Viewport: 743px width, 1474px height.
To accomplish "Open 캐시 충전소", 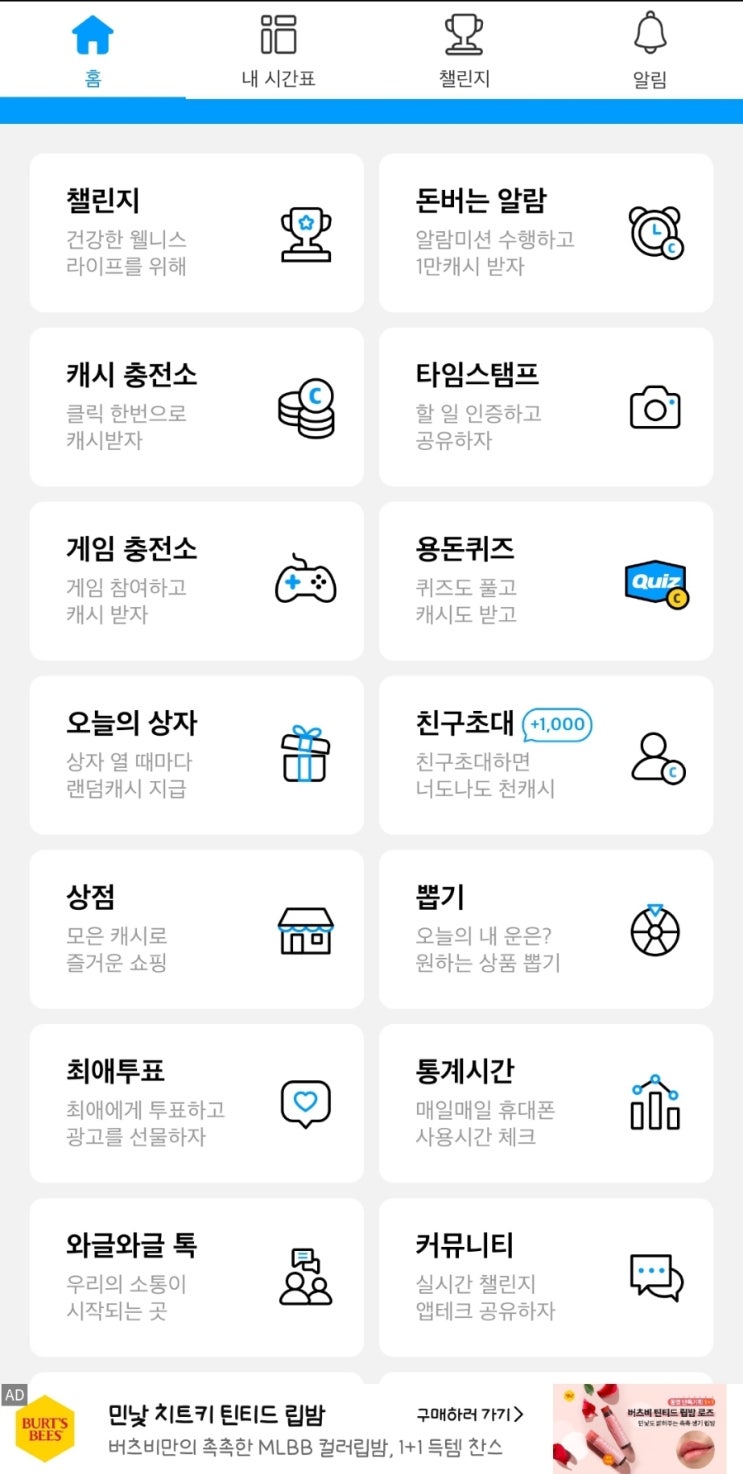I will pyautogui.click(x=197, y=407).
